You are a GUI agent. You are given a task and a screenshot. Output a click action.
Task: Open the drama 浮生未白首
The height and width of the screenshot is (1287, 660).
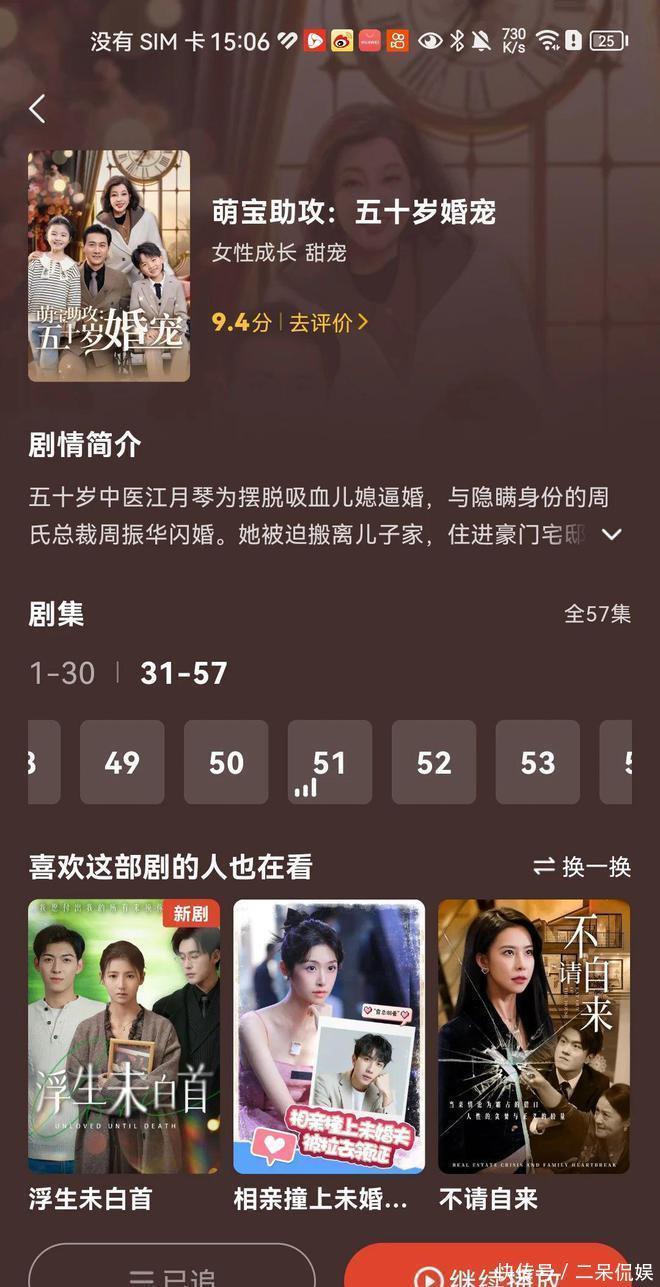(124, 1036)
